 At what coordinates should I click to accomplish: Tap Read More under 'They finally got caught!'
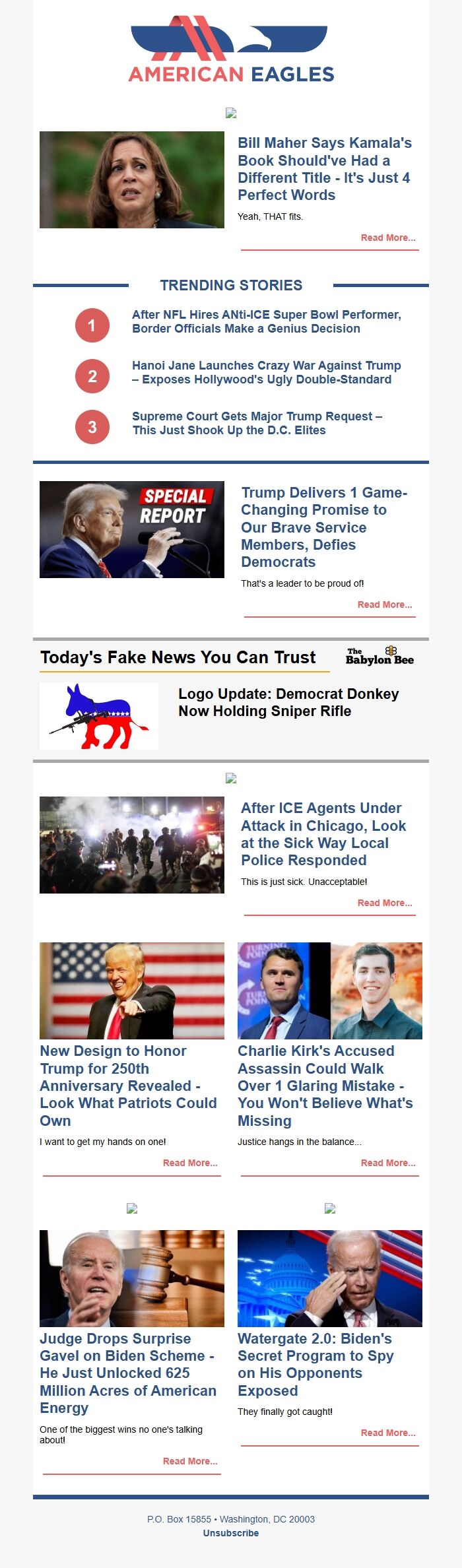click(387, 1433)
